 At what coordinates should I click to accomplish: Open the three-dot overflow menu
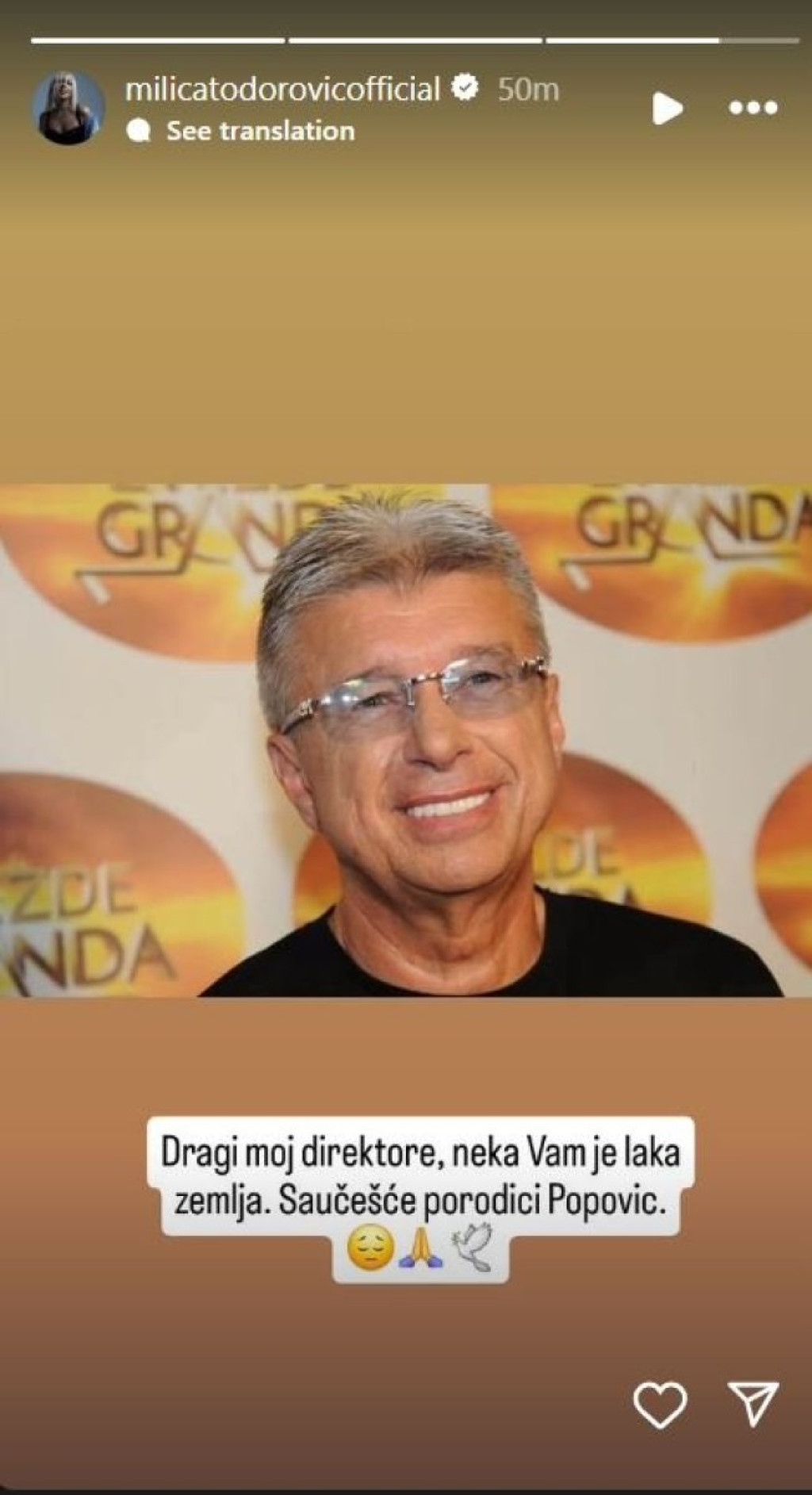pos(753,109)
